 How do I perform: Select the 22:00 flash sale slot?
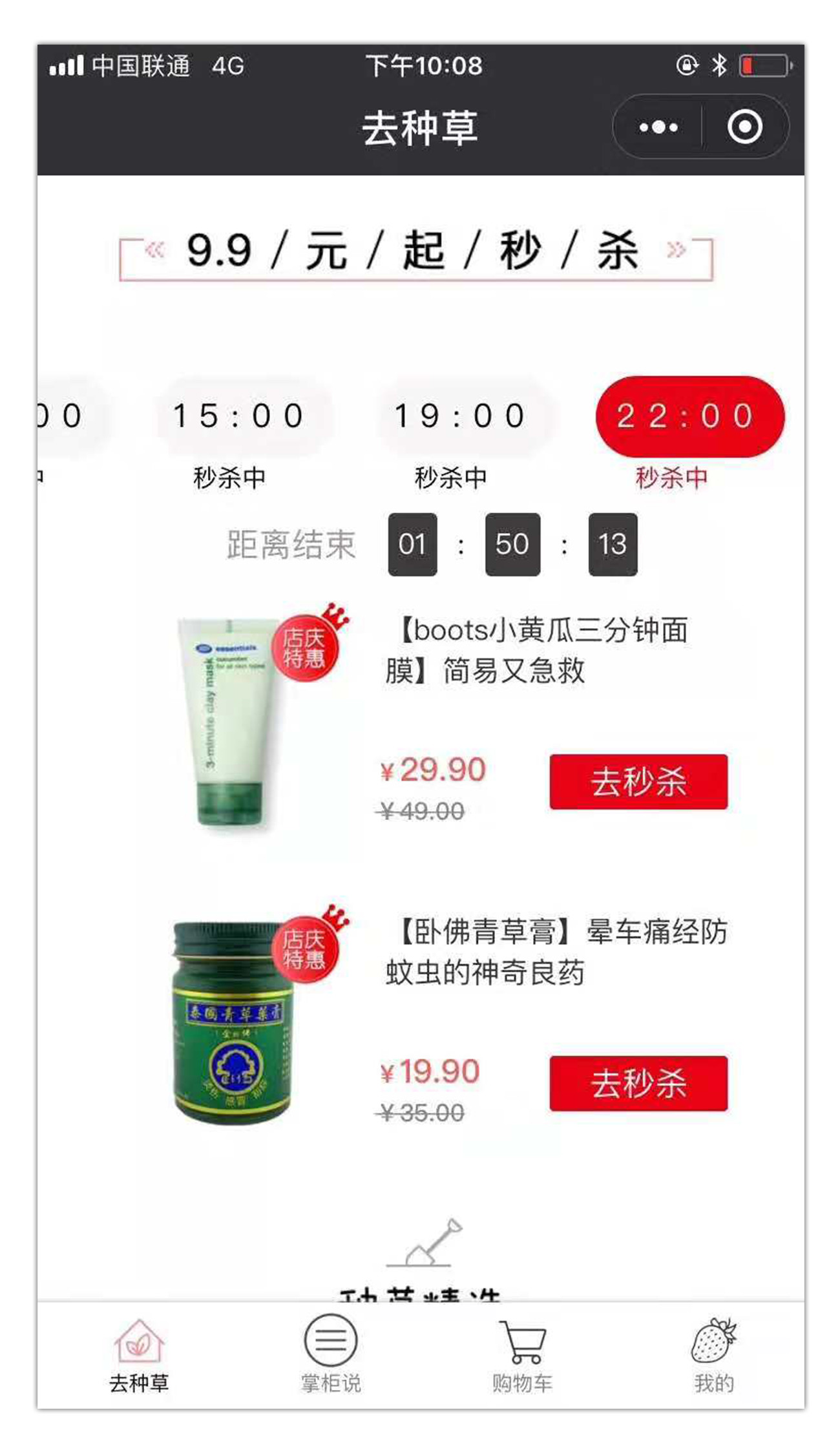coord(689,416)
